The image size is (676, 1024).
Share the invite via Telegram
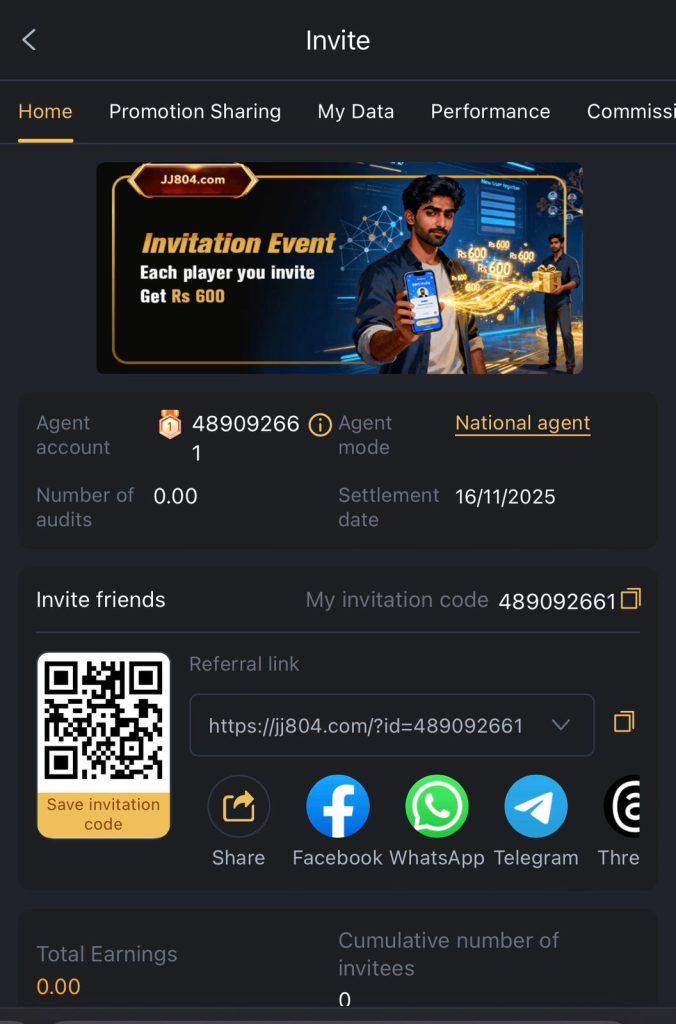pyautogui.click(x=536, y=807)
